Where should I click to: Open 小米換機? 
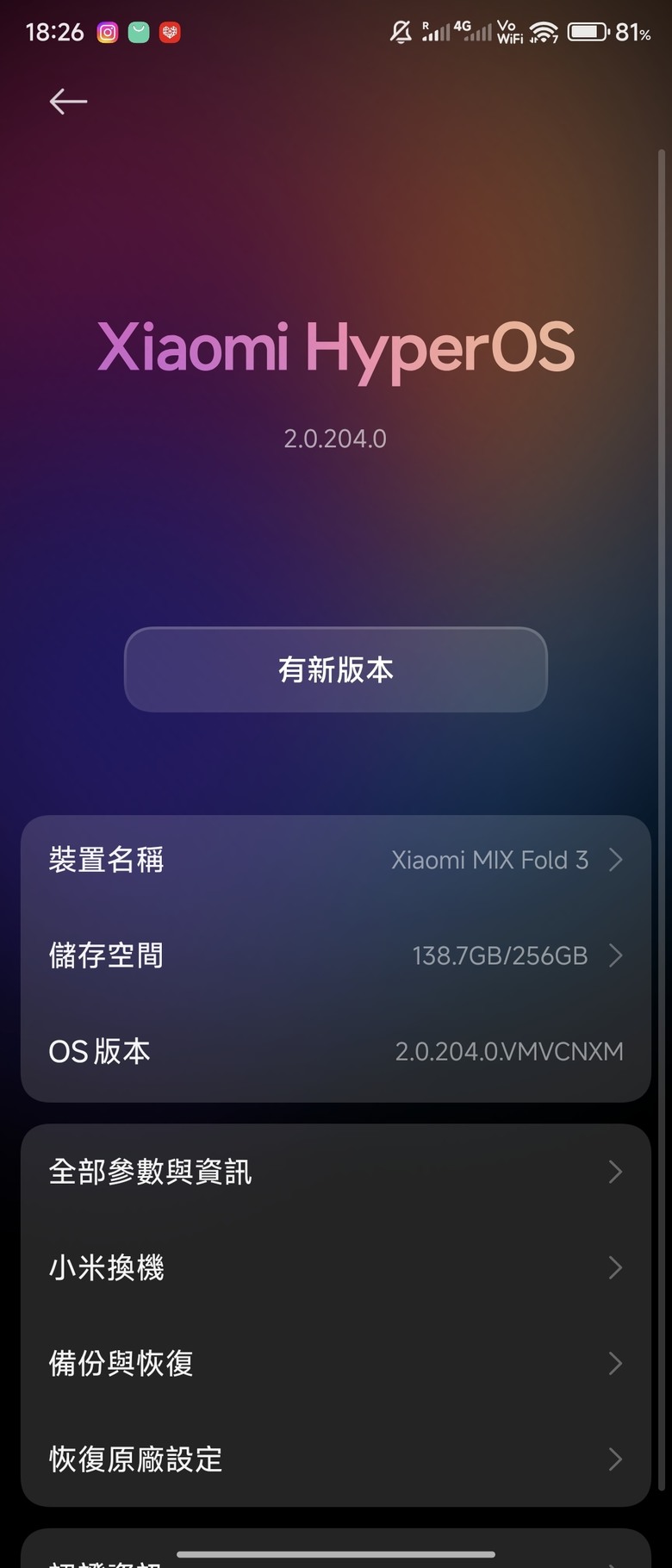tap(336, 1267)
